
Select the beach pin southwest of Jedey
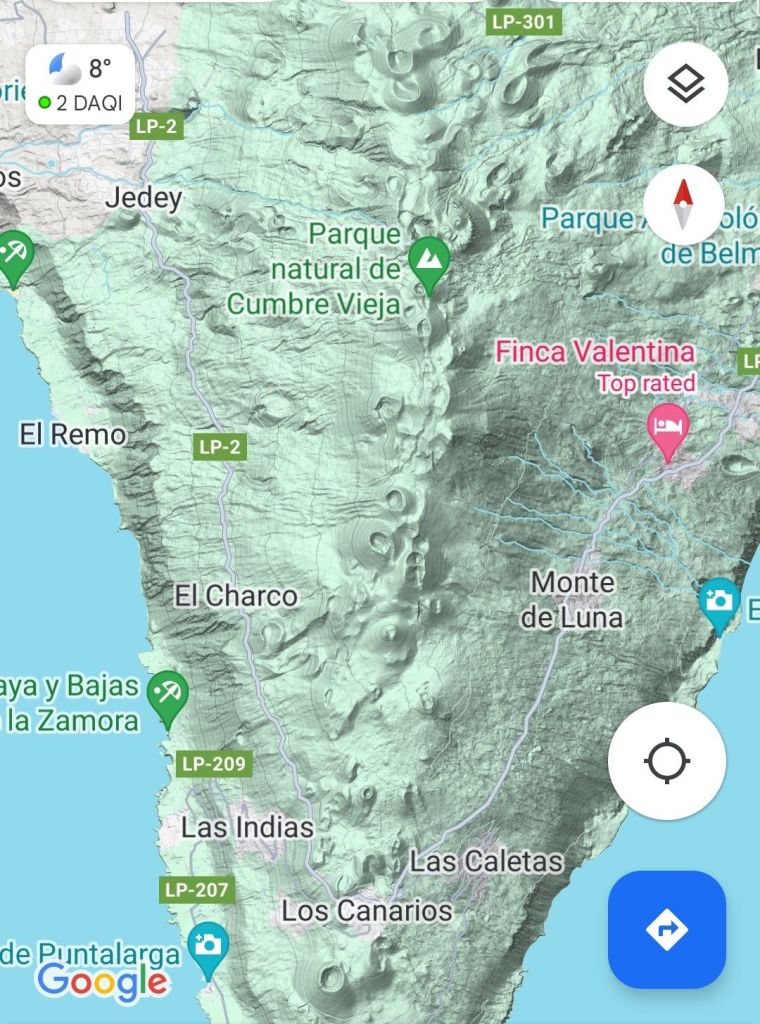(14, 252)
